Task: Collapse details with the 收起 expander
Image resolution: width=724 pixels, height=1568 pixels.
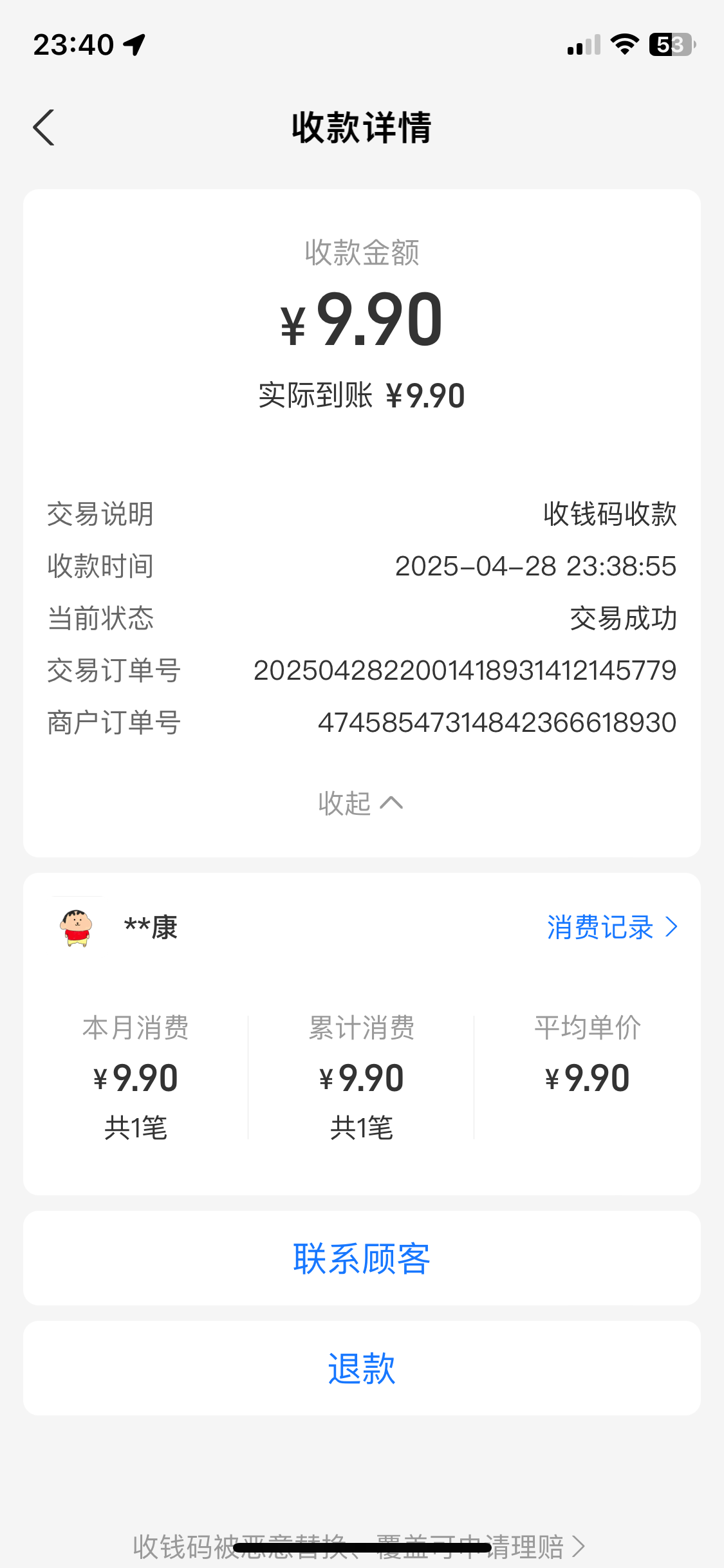Action: [360, 803]
